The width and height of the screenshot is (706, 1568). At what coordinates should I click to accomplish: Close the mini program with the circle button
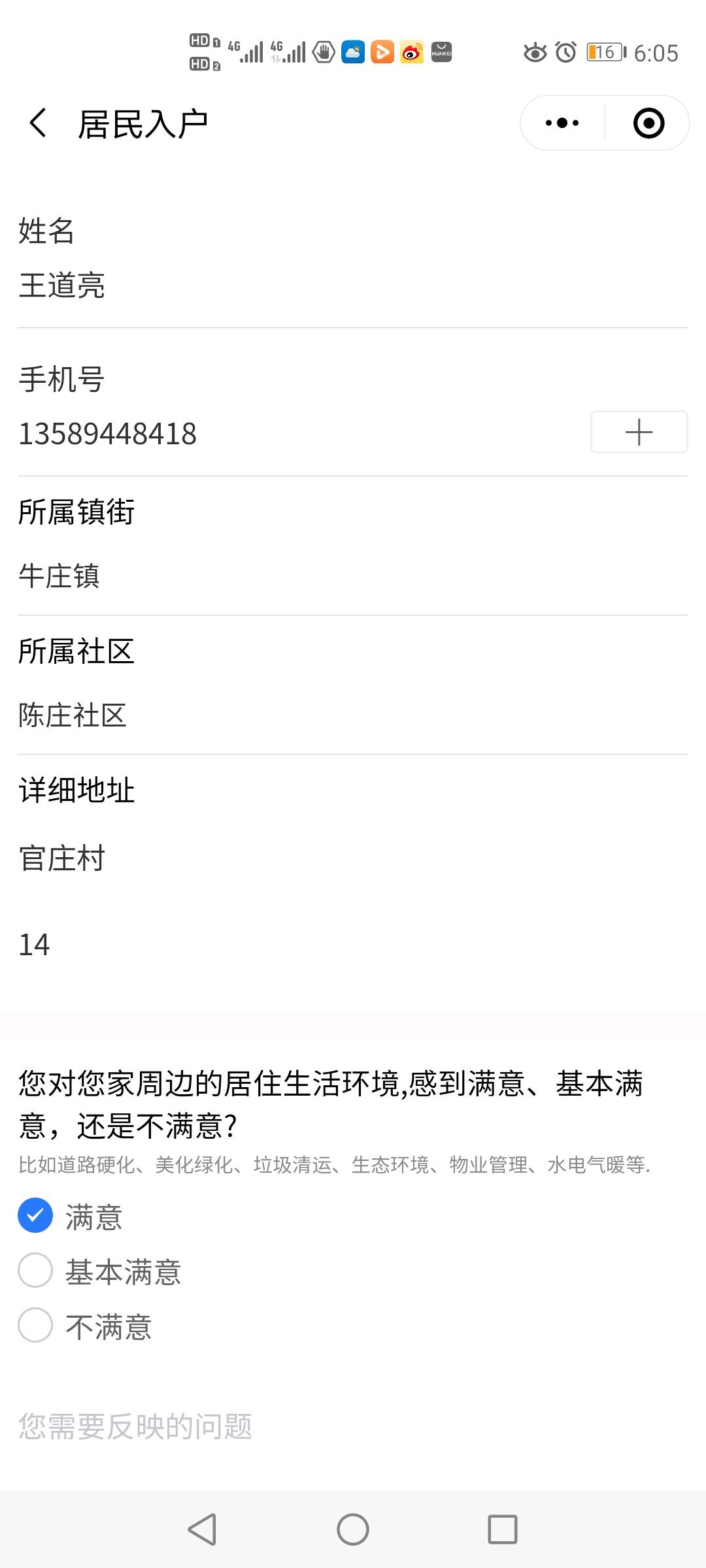click(648, 123)
